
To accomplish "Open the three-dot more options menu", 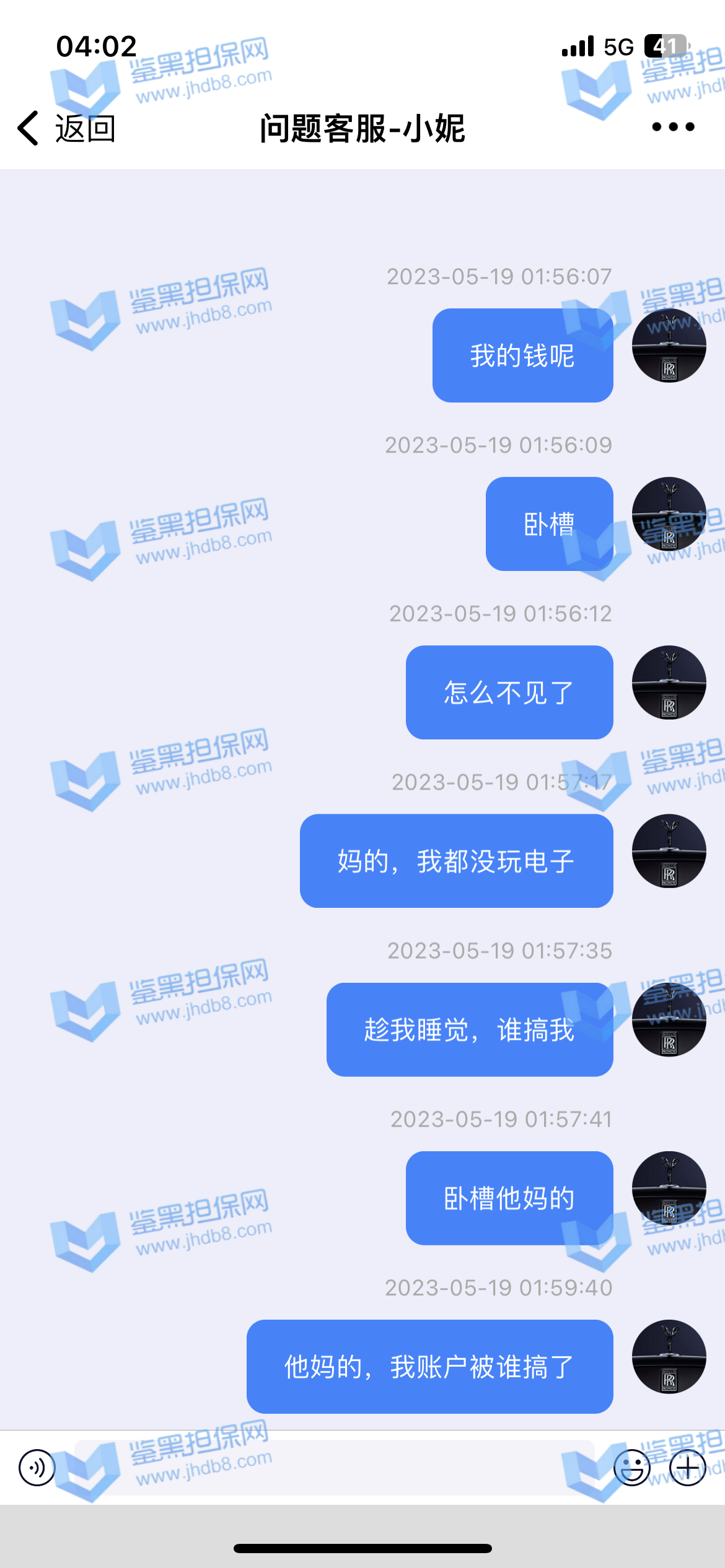I will 673,127.
